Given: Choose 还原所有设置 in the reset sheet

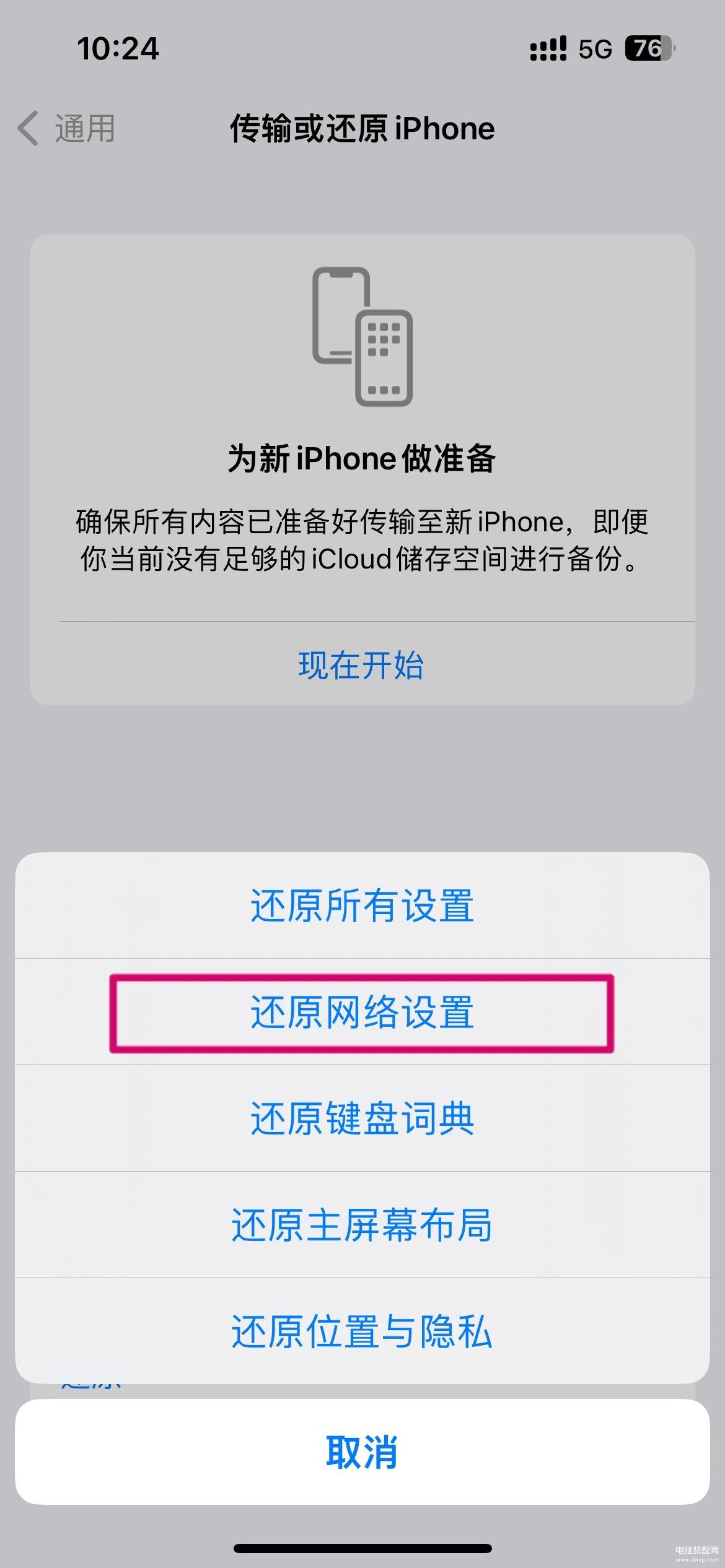Looking at the screenshot, I should pyautogui.click(x=362, y=905).
